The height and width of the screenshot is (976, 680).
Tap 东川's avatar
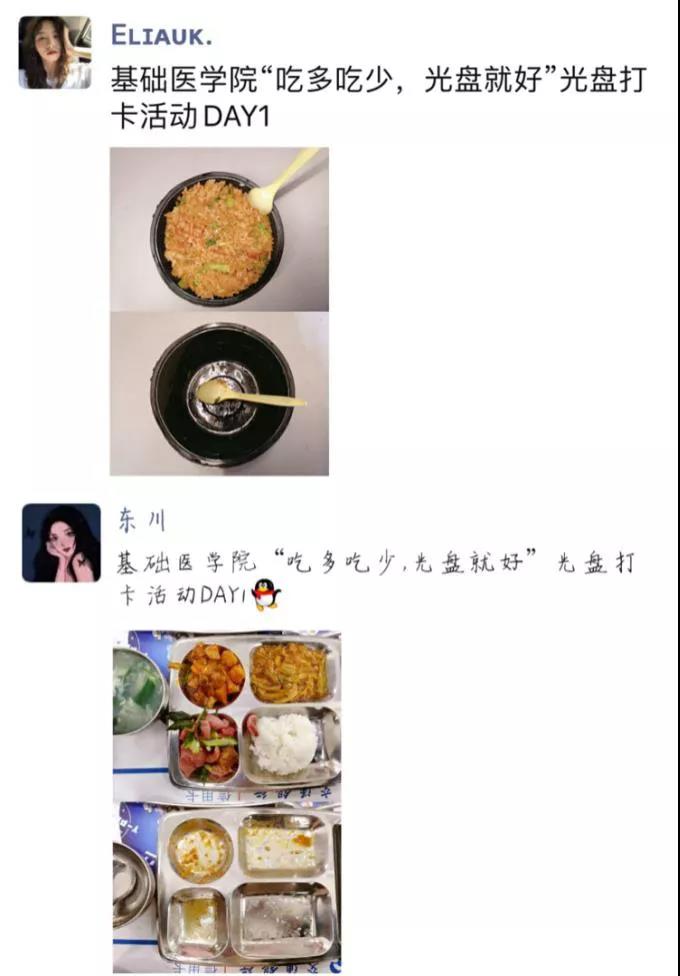pos(61,543)
